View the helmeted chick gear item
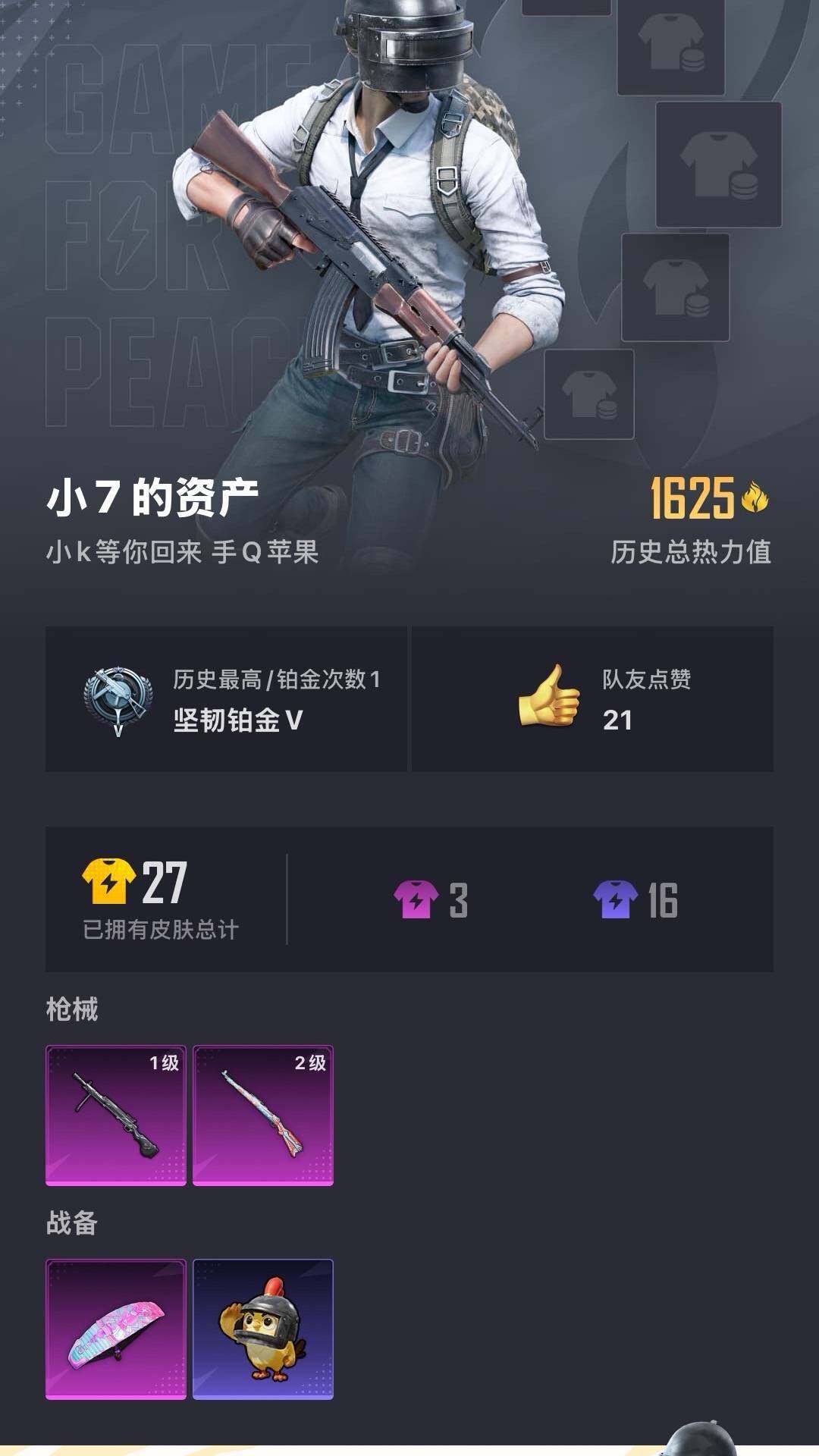This screenshot has height=1456, width=819. click(262, 1329)
